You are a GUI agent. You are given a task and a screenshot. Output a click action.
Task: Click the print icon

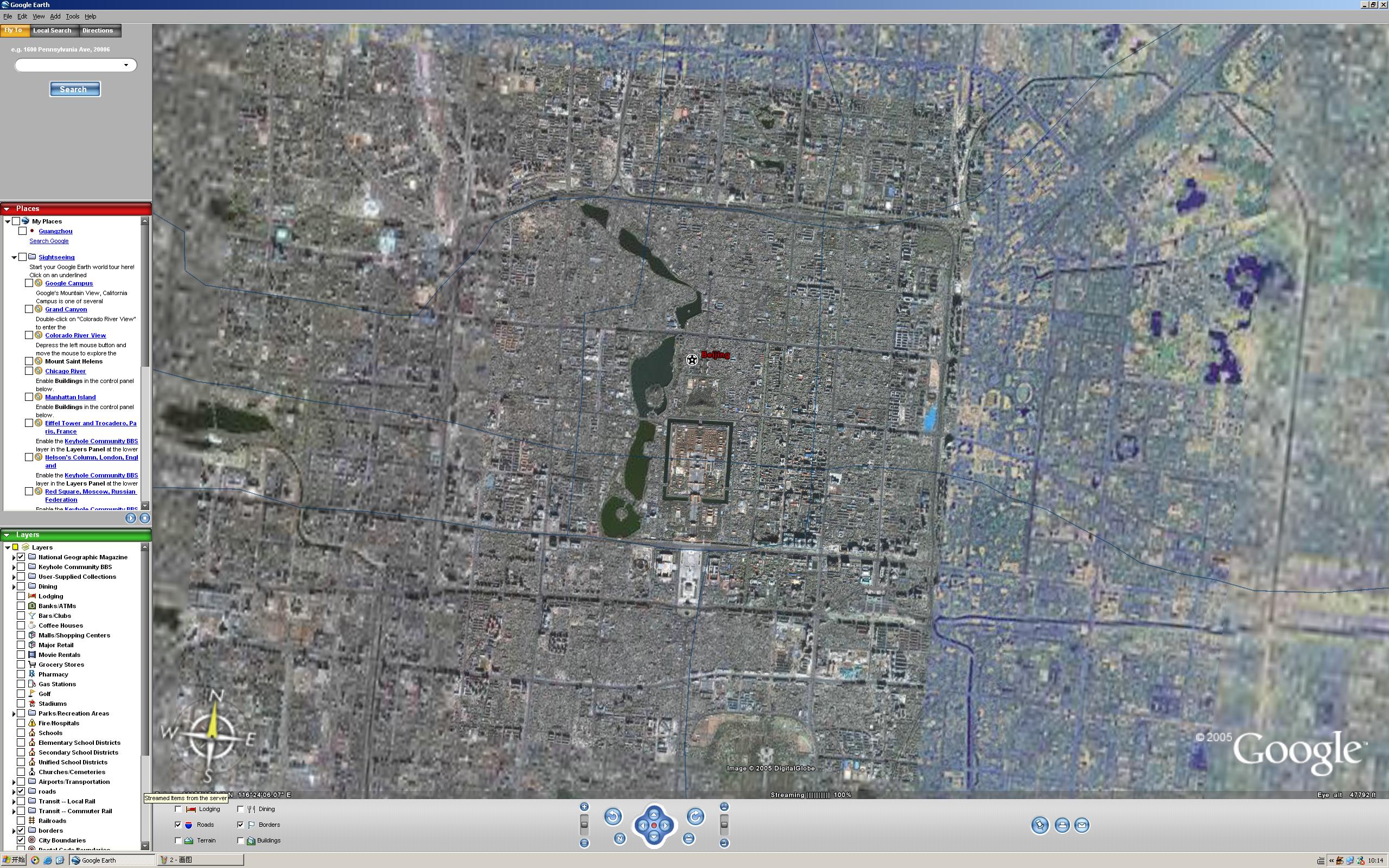pos(1062,826)
